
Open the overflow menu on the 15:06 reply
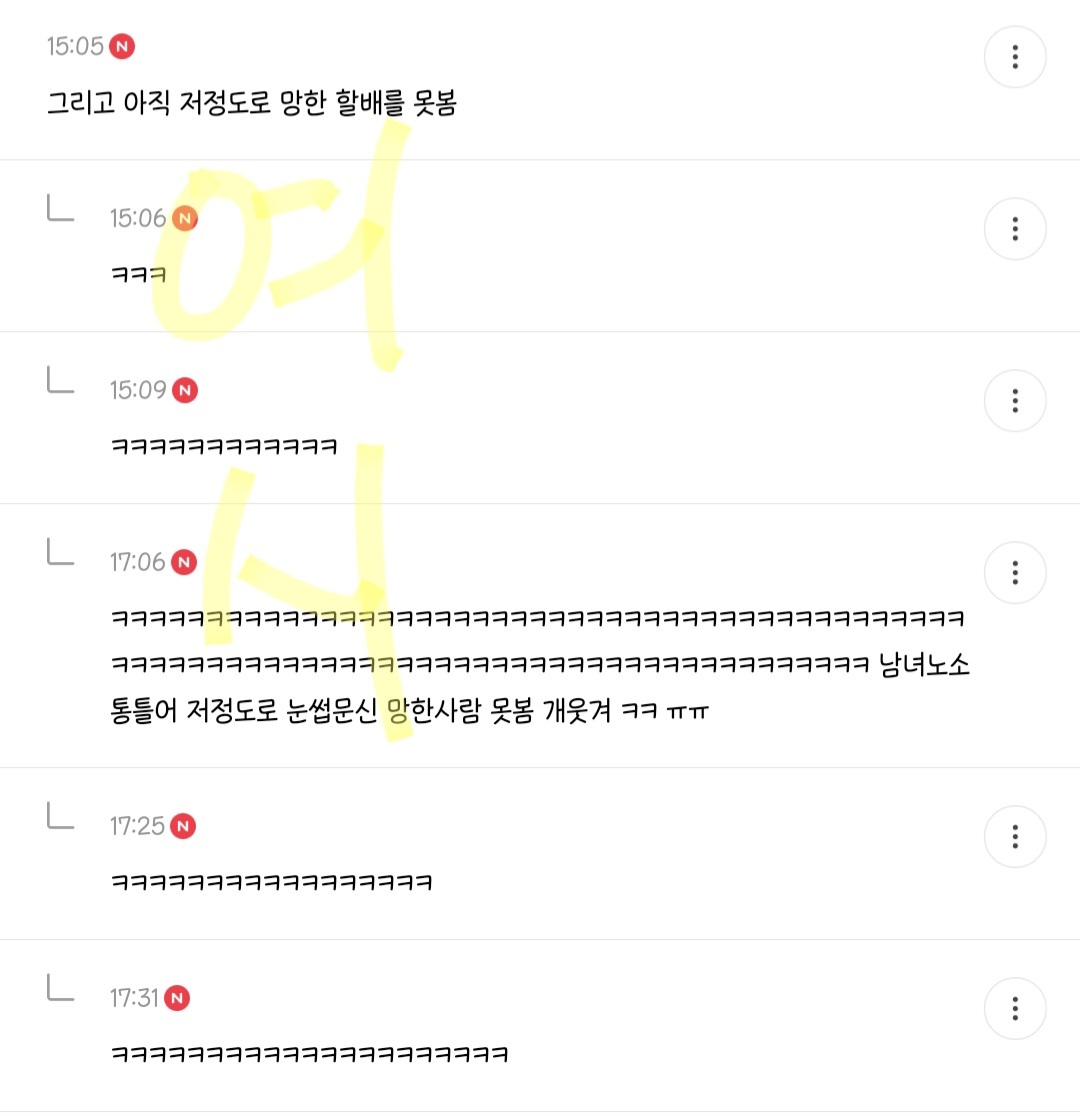click(1015, 229)
